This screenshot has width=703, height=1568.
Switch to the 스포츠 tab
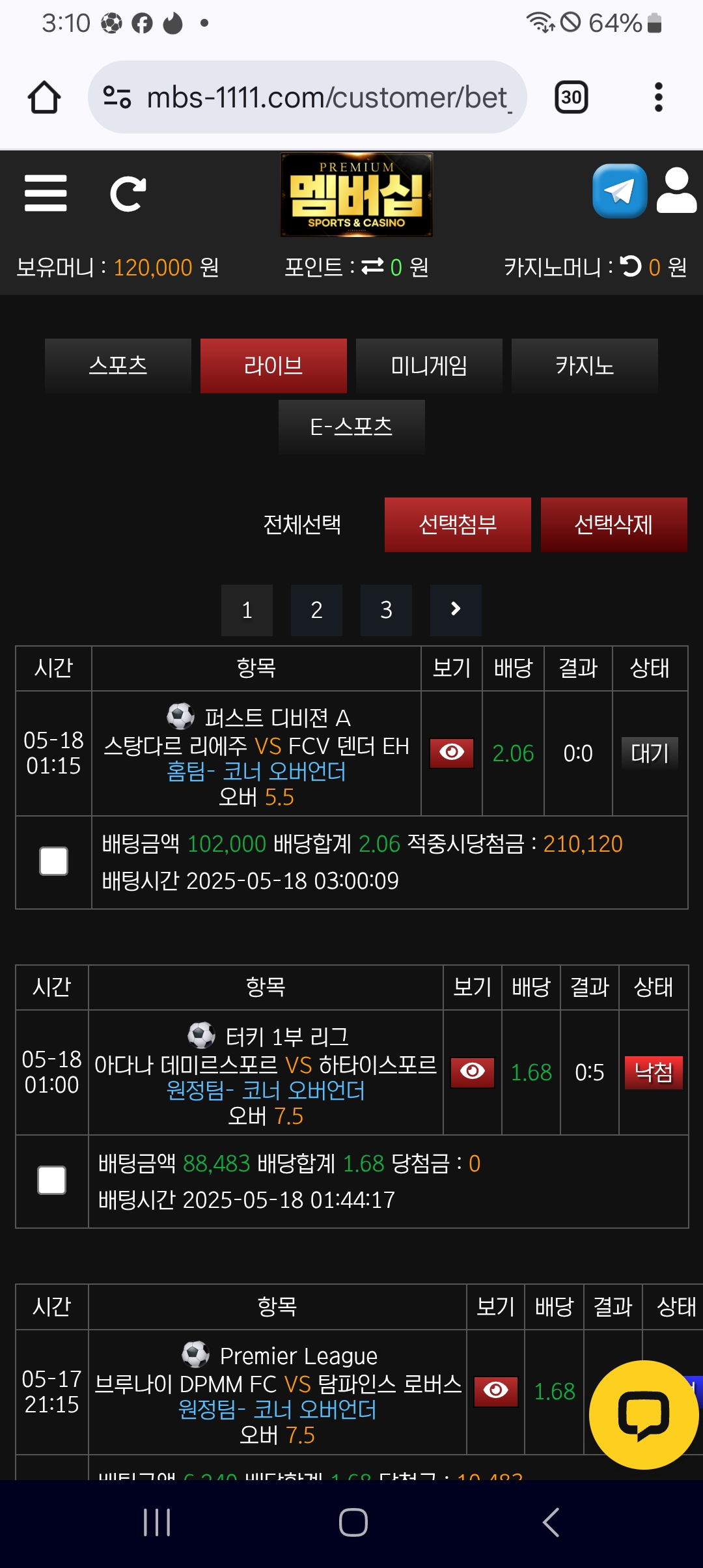(118, 365)
